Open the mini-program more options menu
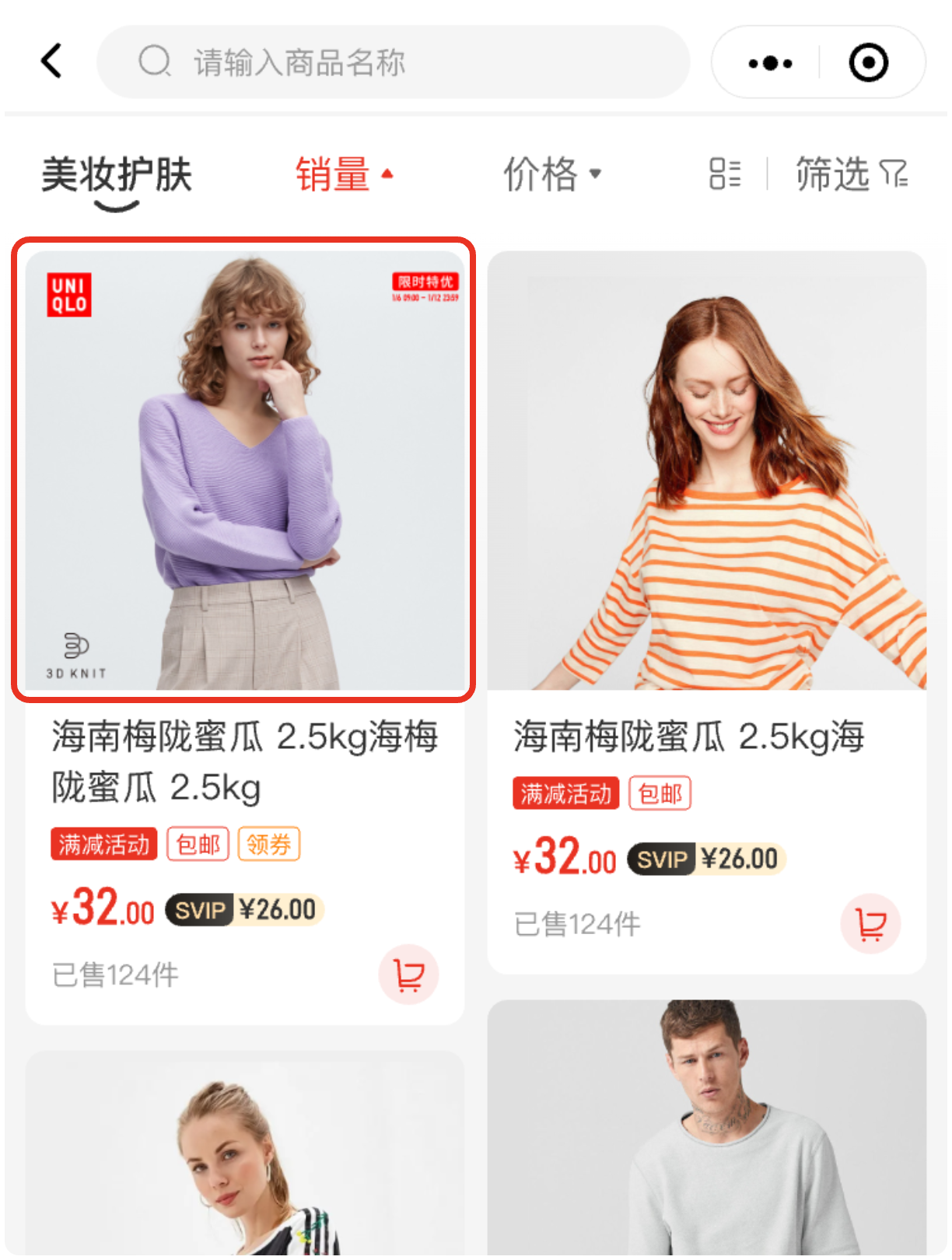The width and height of the screenshot is (952, 1260). 769,63
